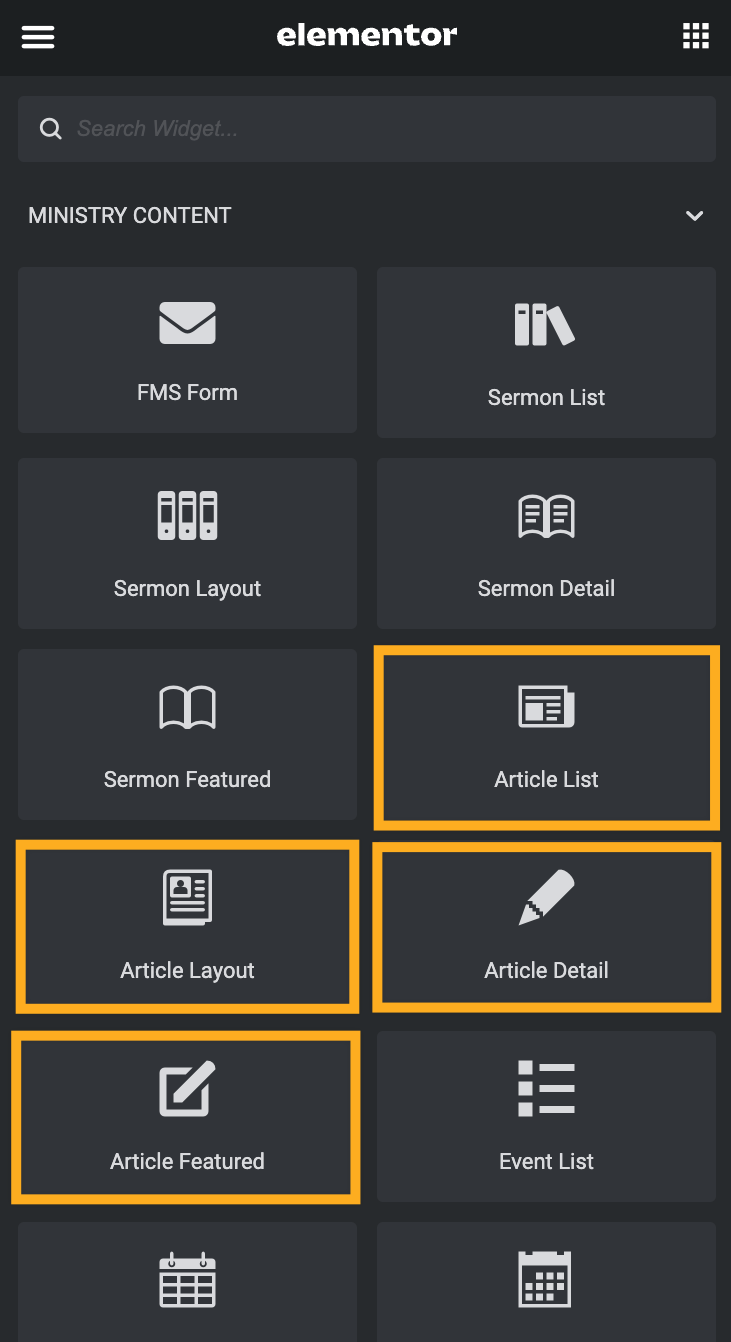Pick the Article Detail widget
This screenshot has width=731, height=1342.
546,926
